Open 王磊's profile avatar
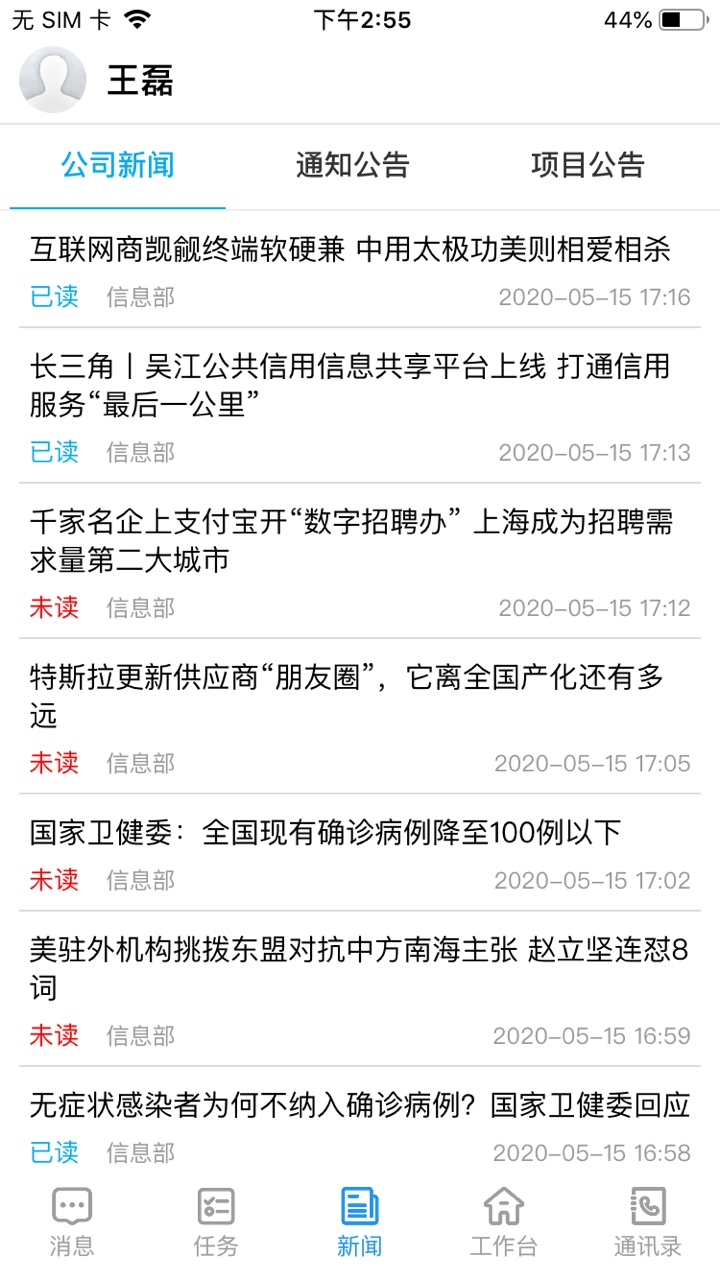Viewport: 720px width, 1280px height. coord(52,80)
